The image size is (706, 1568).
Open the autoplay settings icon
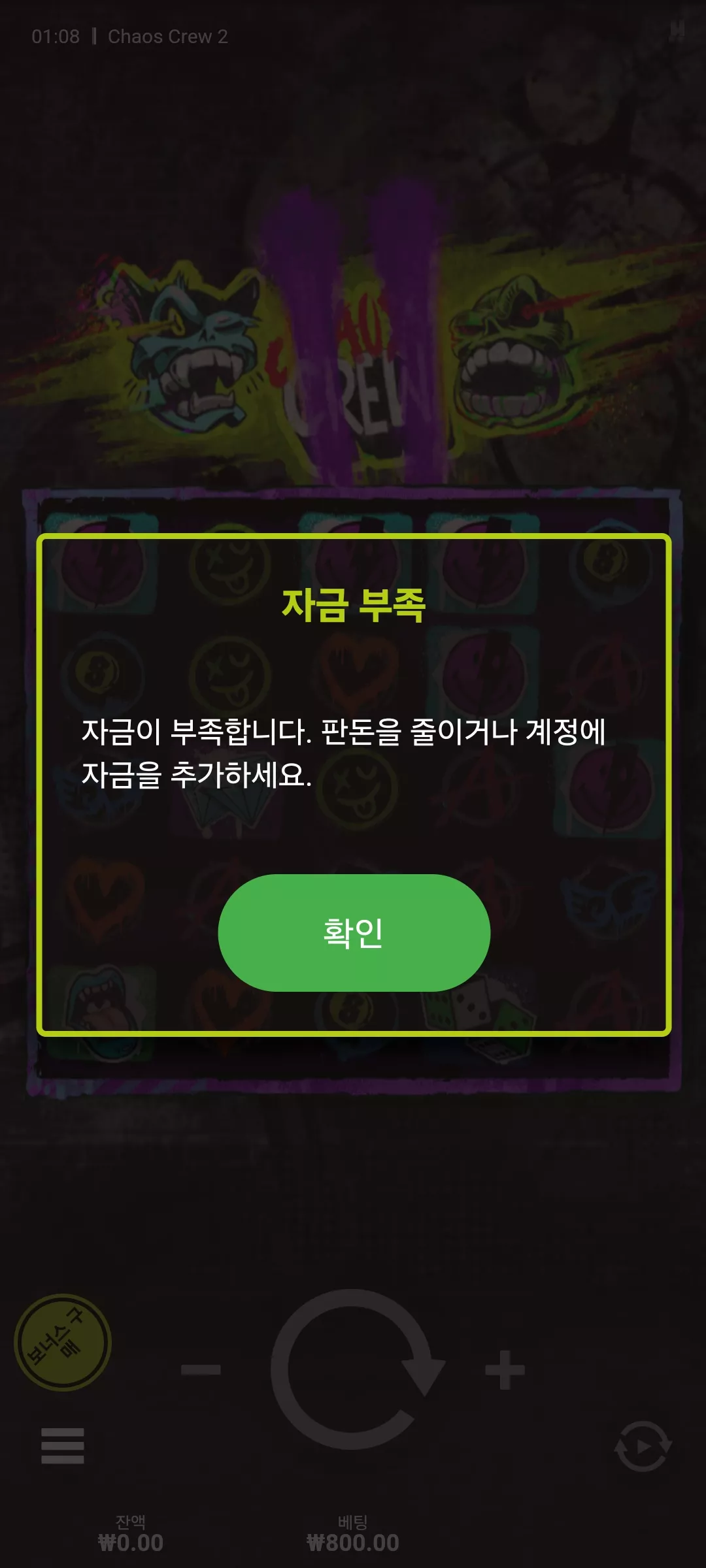[643, 1446]
